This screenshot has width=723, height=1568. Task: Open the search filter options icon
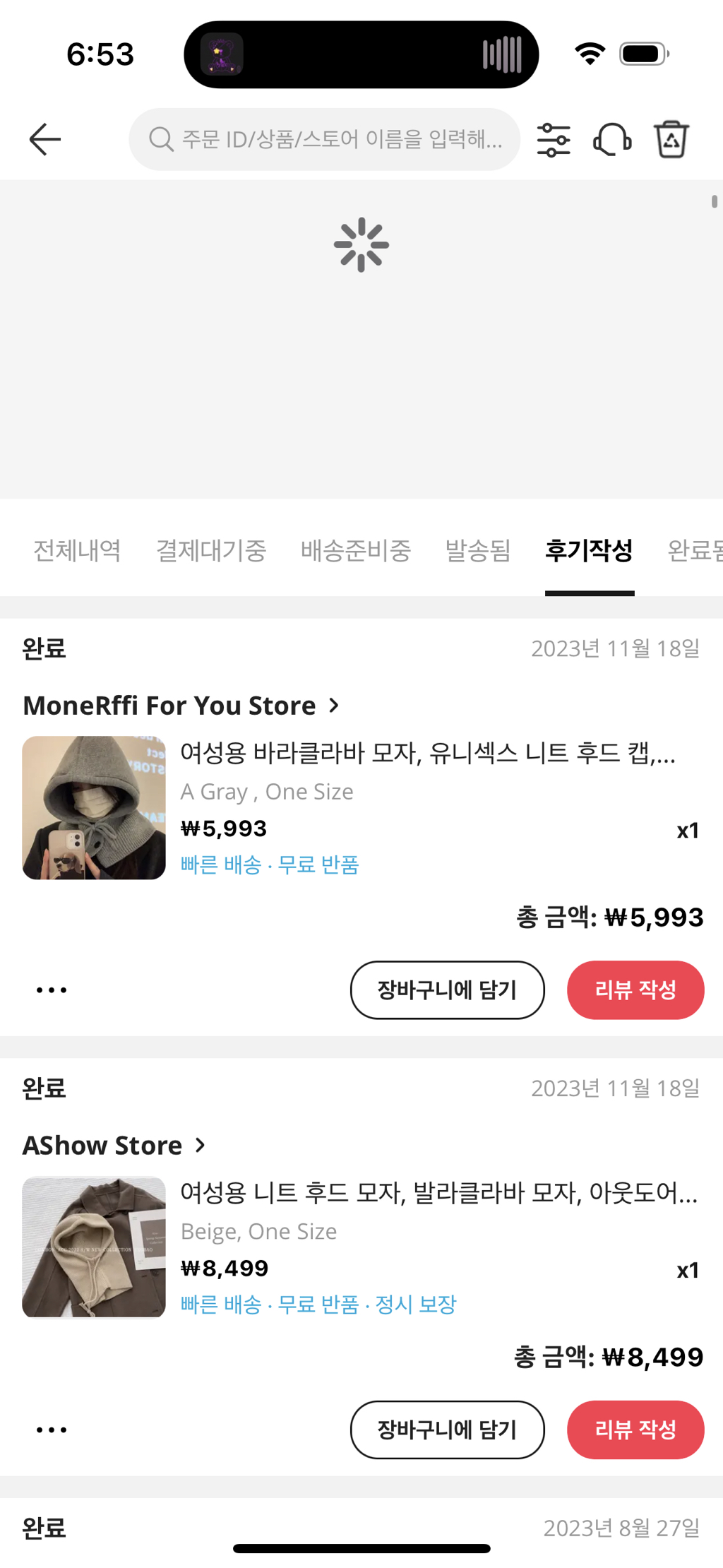pyautogui.click(x=554, y=139)
